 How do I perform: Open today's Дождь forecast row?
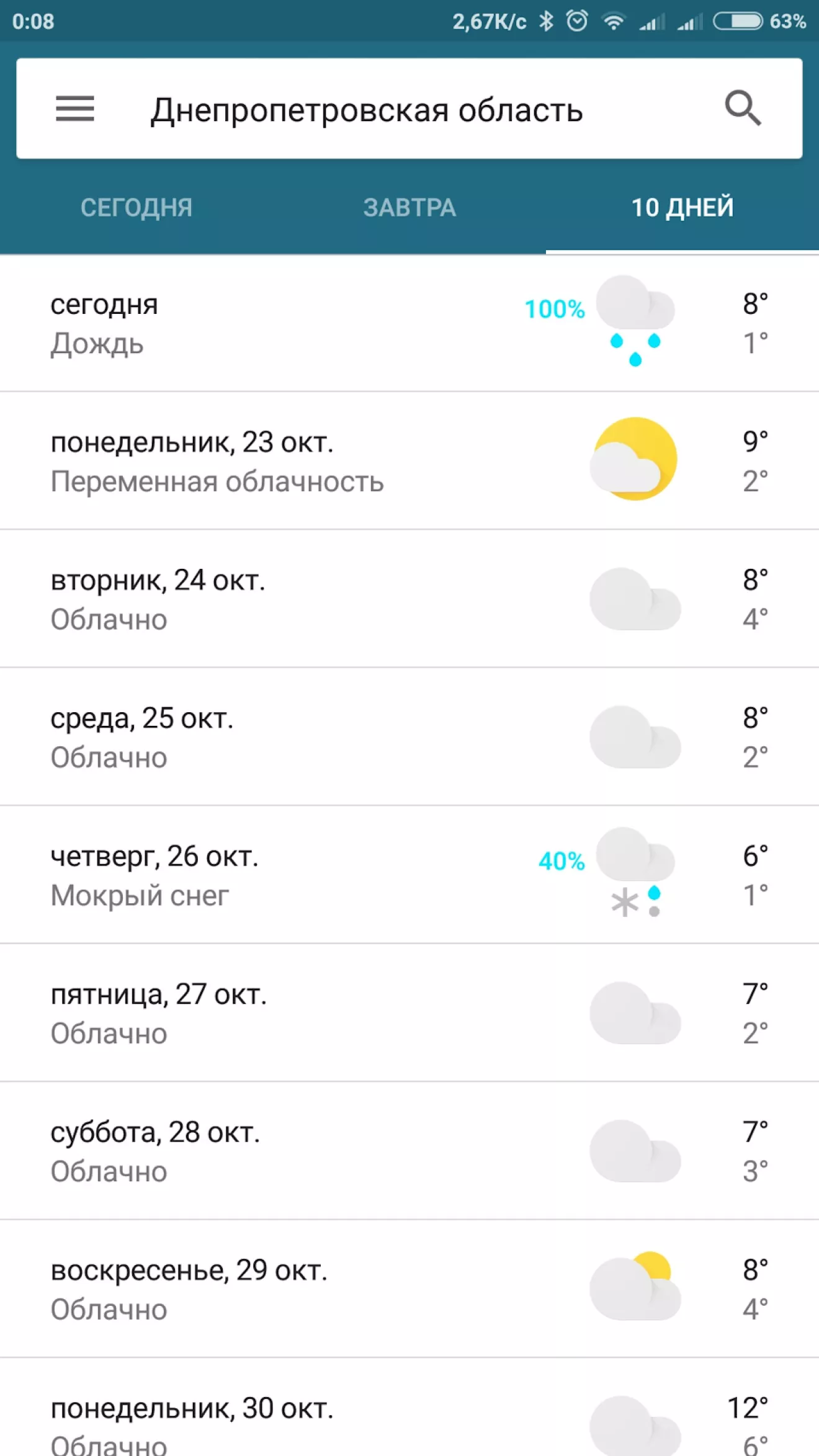click(x=409, y=323)
